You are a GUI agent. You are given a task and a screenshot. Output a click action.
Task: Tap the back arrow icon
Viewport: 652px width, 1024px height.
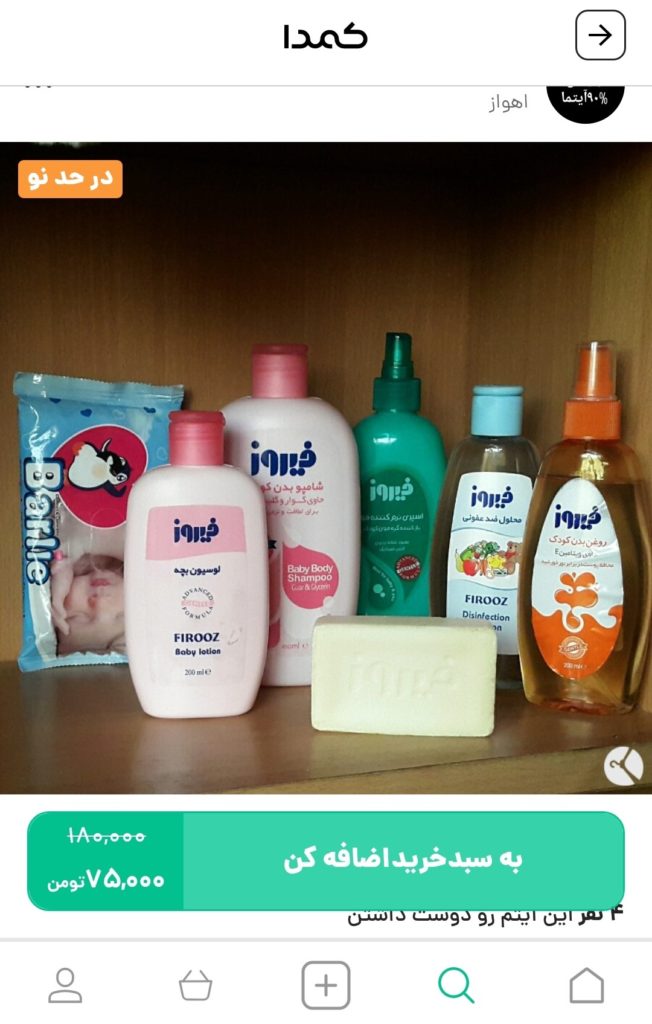600,36
